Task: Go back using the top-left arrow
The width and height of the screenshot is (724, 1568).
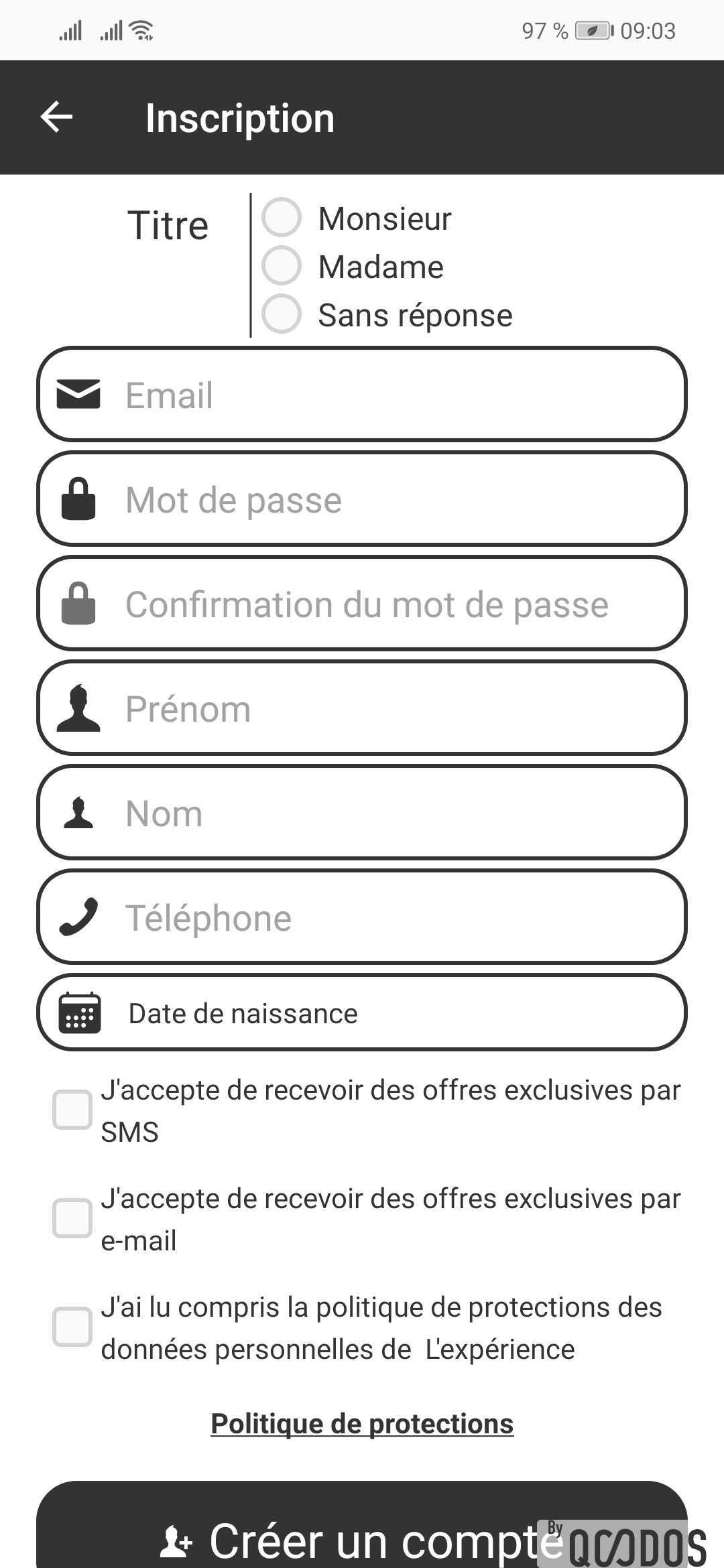Action: [56, 117]
